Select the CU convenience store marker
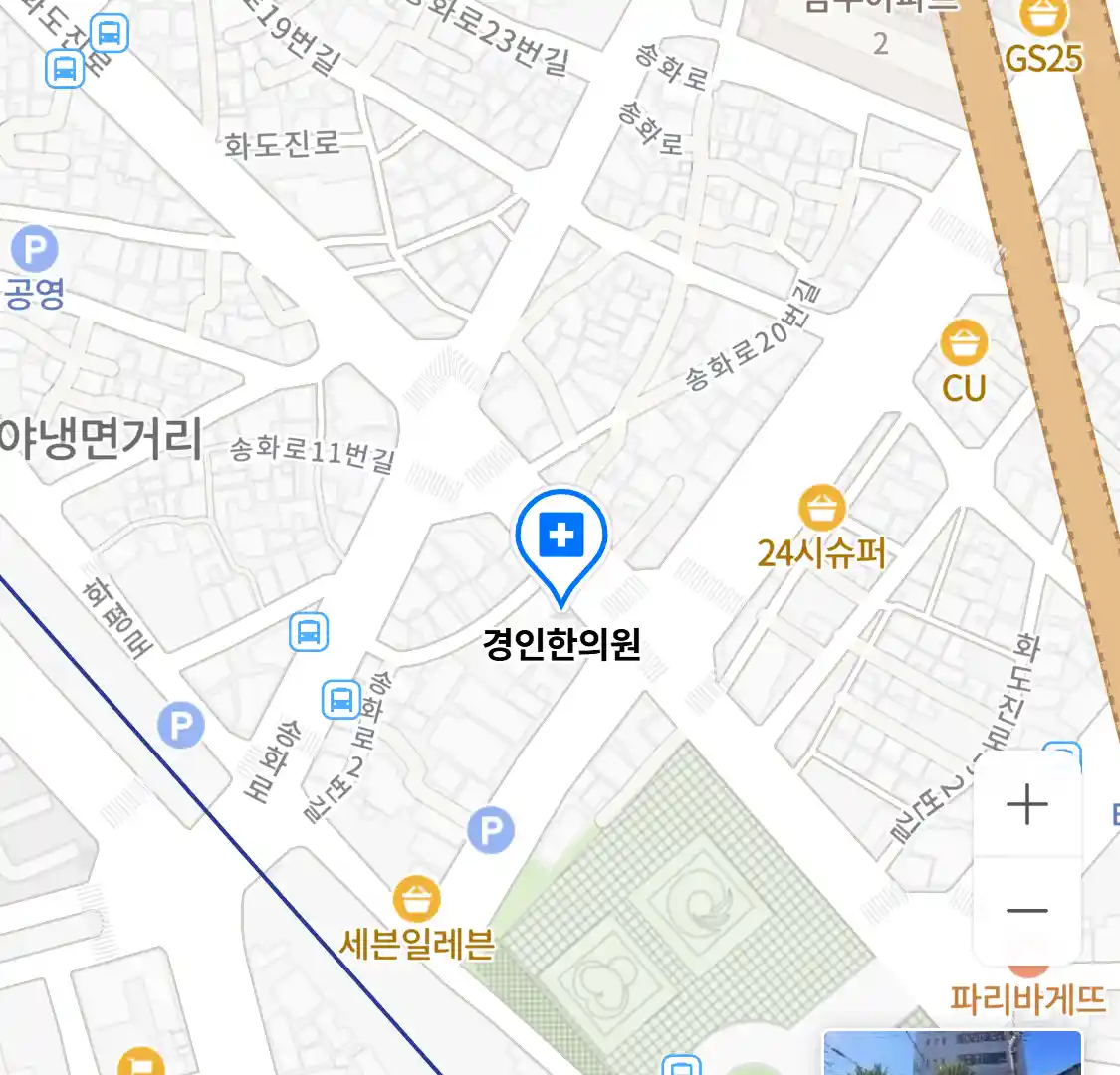Image resolution: width=1120 pixels, height=1075 pixels. click(964, 344)
